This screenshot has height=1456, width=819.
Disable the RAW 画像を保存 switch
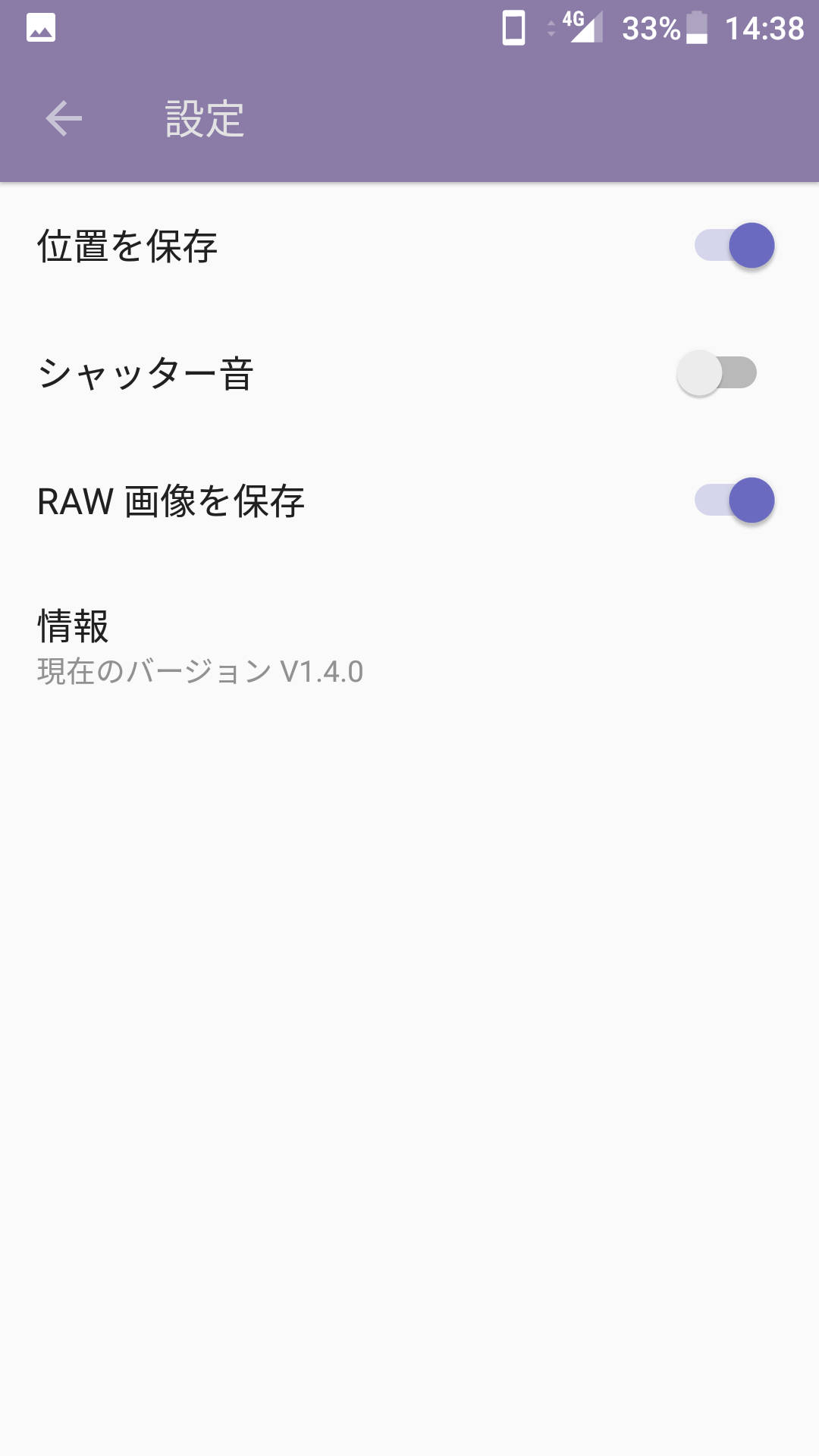734,500
